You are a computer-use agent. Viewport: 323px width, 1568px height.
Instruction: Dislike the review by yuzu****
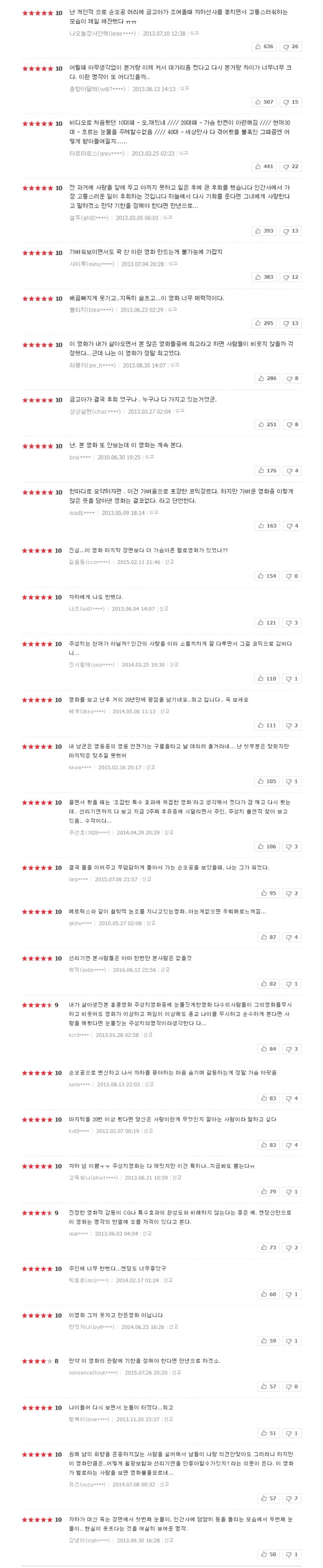tap(292, 1498)
